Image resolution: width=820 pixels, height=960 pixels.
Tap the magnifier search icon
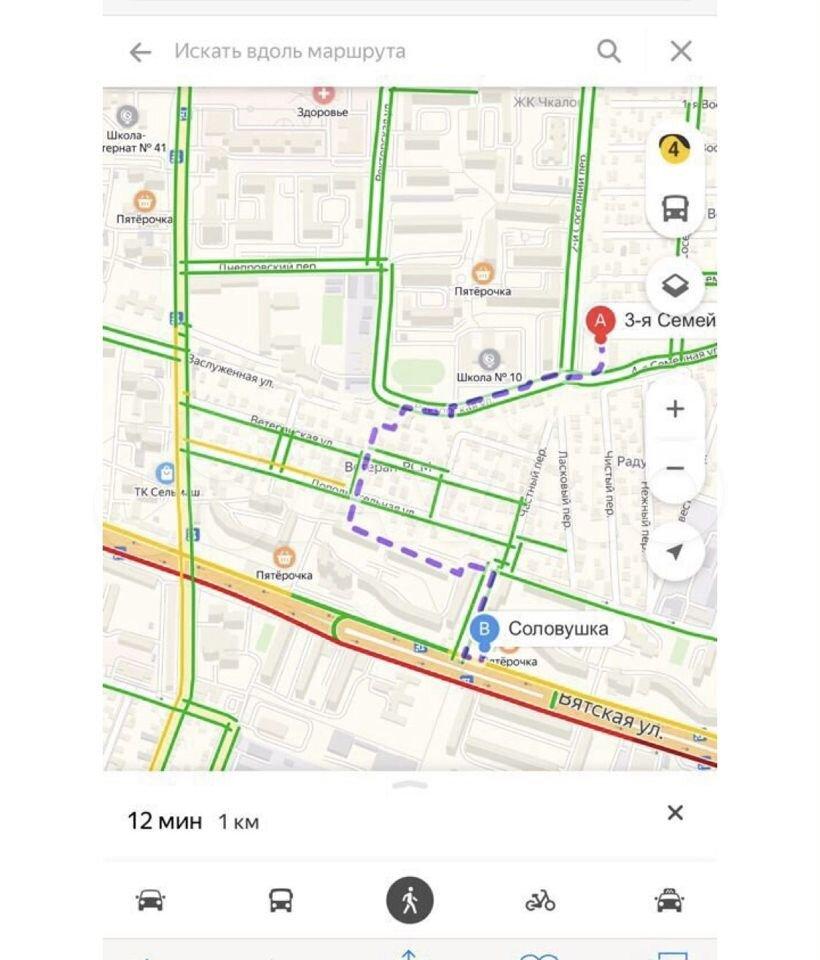pos(609,51)
